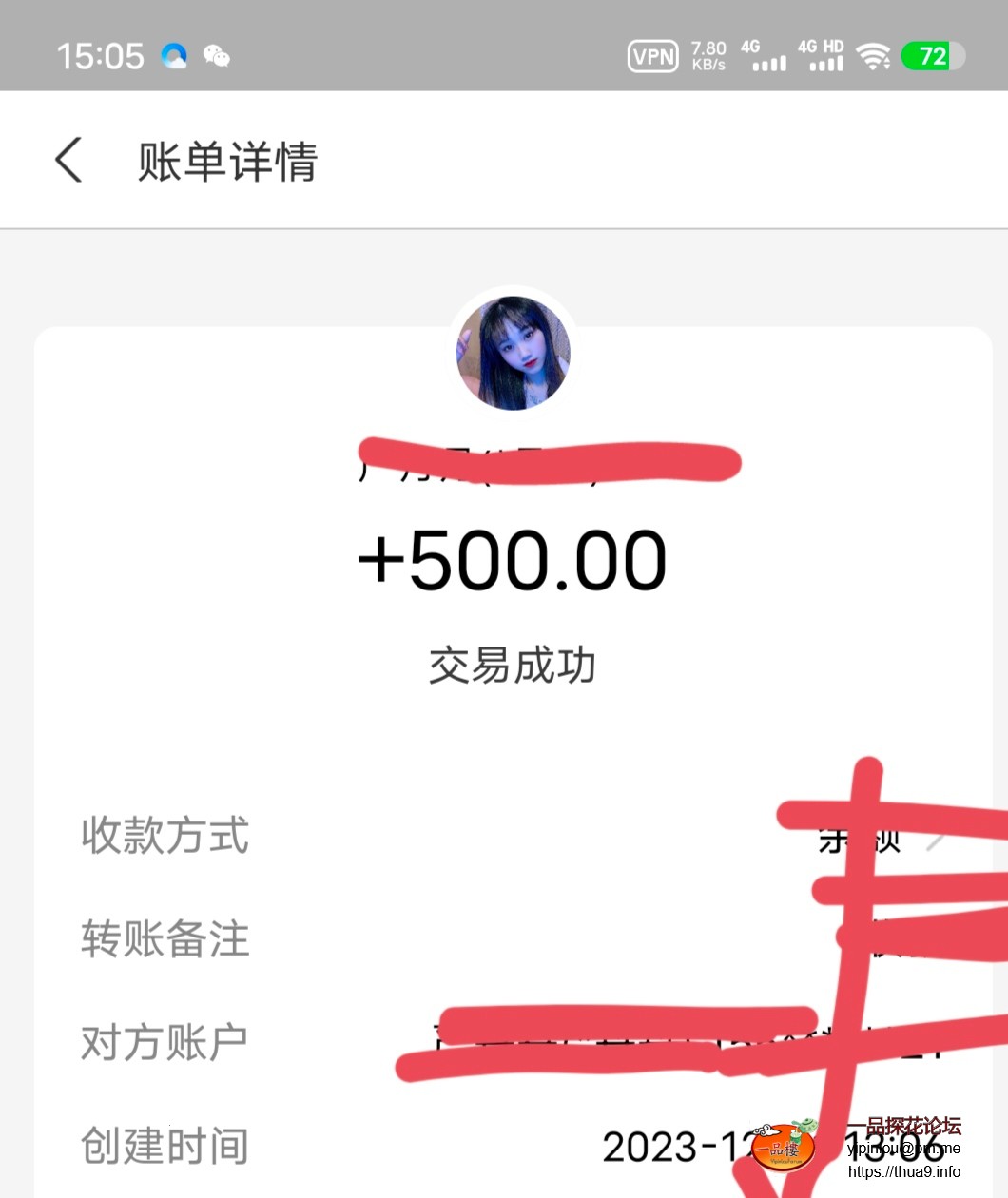Open the payer's profile picture
This screenshot has height=1198, width=1008.
514,353
